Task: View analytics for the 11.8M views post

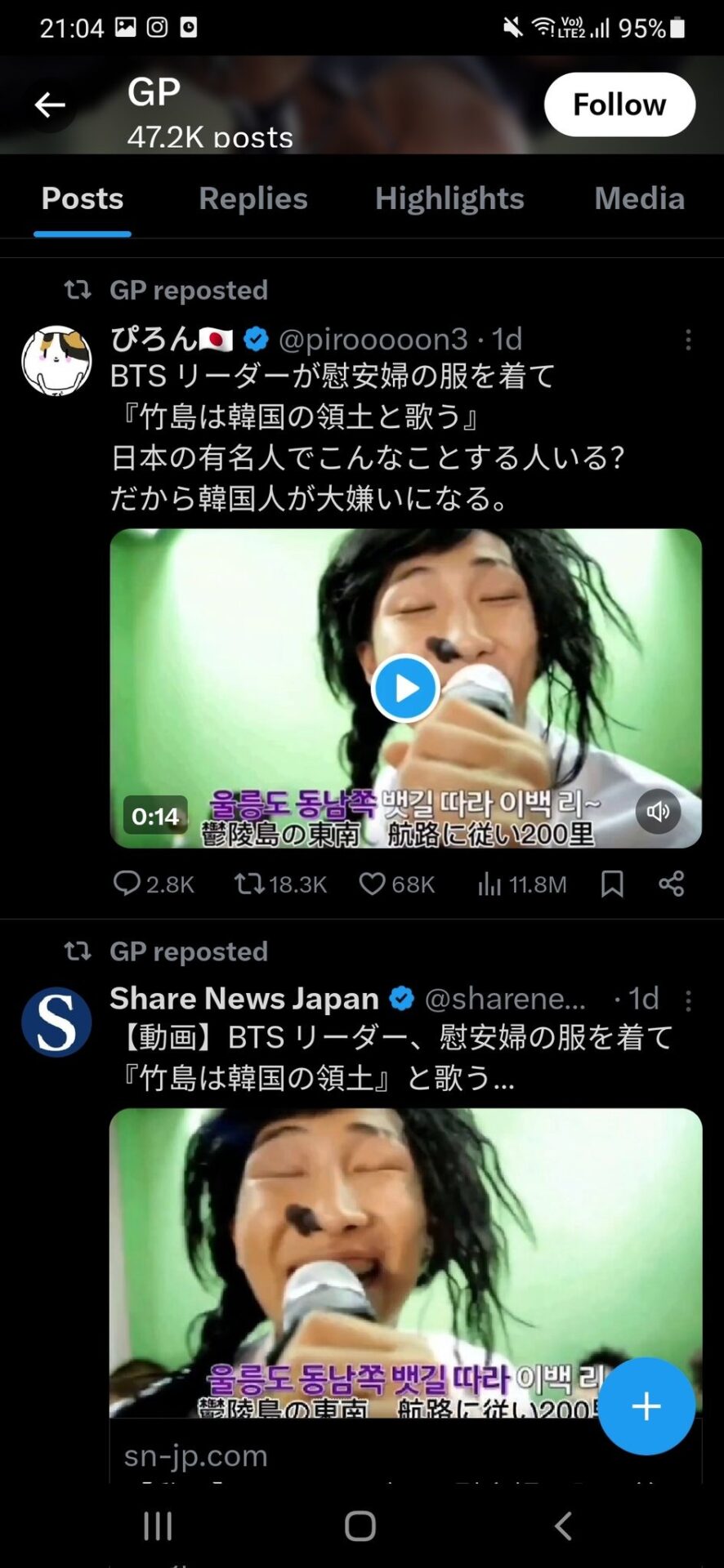Action: (489, 884)
